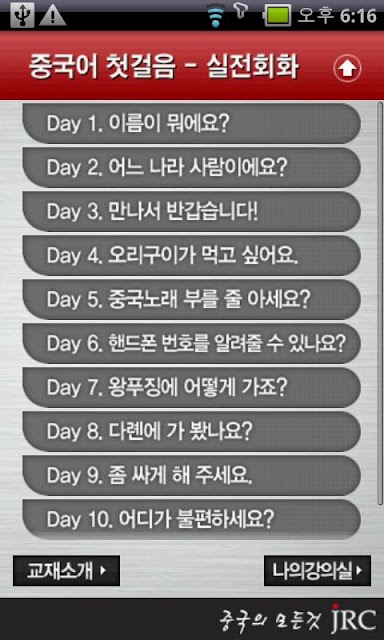Open Day 6. 핸드폰 번호 lesson
Screen dimensions: 384x640
pos(191,344)
